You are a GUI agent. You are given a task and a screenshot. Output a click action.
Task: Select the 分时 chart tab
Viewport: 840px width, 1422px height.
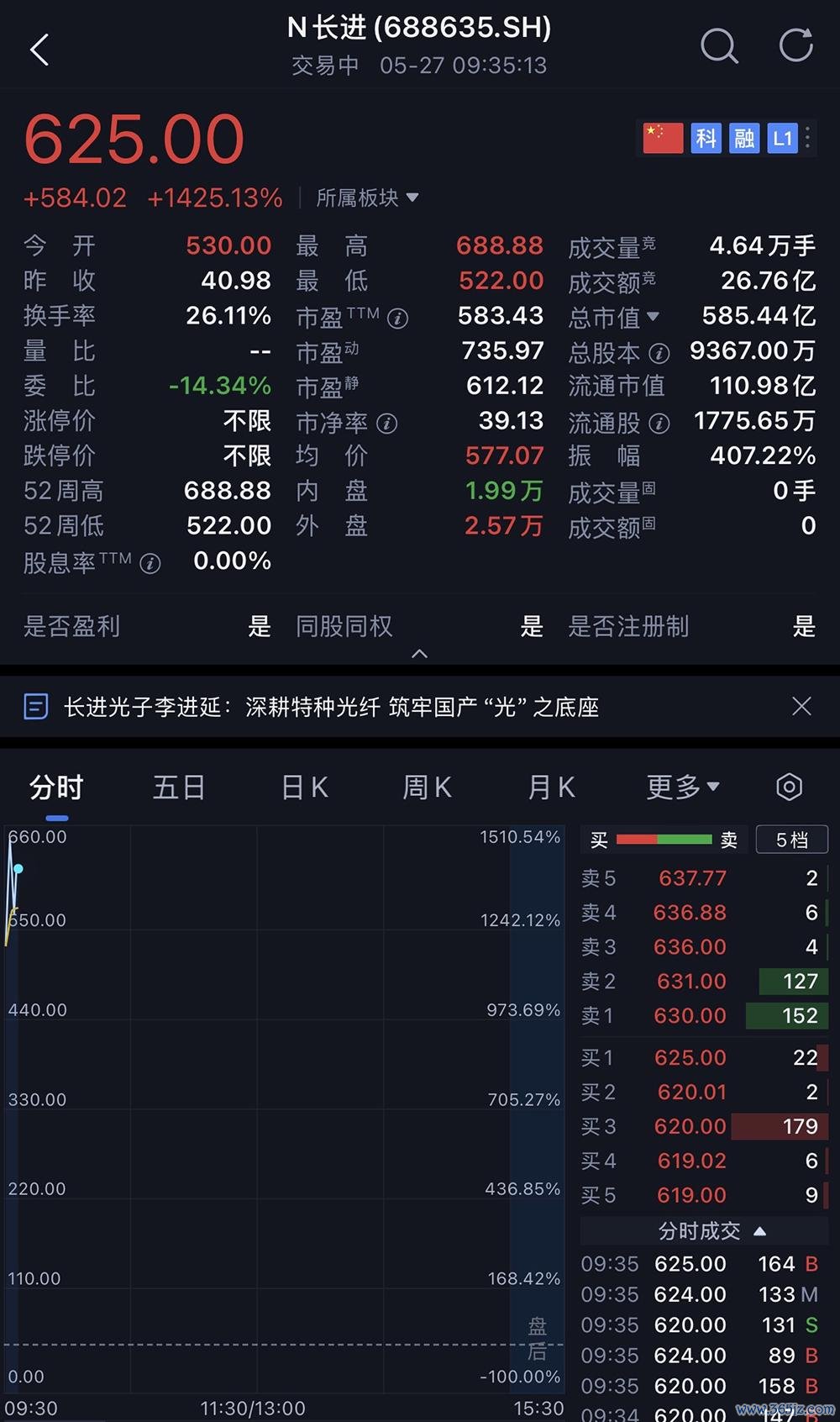[56, 787]
